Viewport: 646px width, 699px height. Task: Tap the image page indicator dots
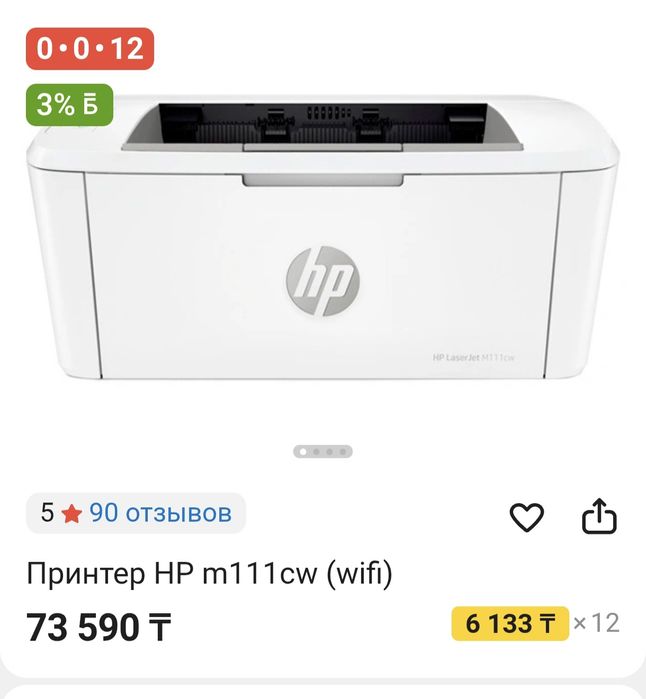[323, 451]
